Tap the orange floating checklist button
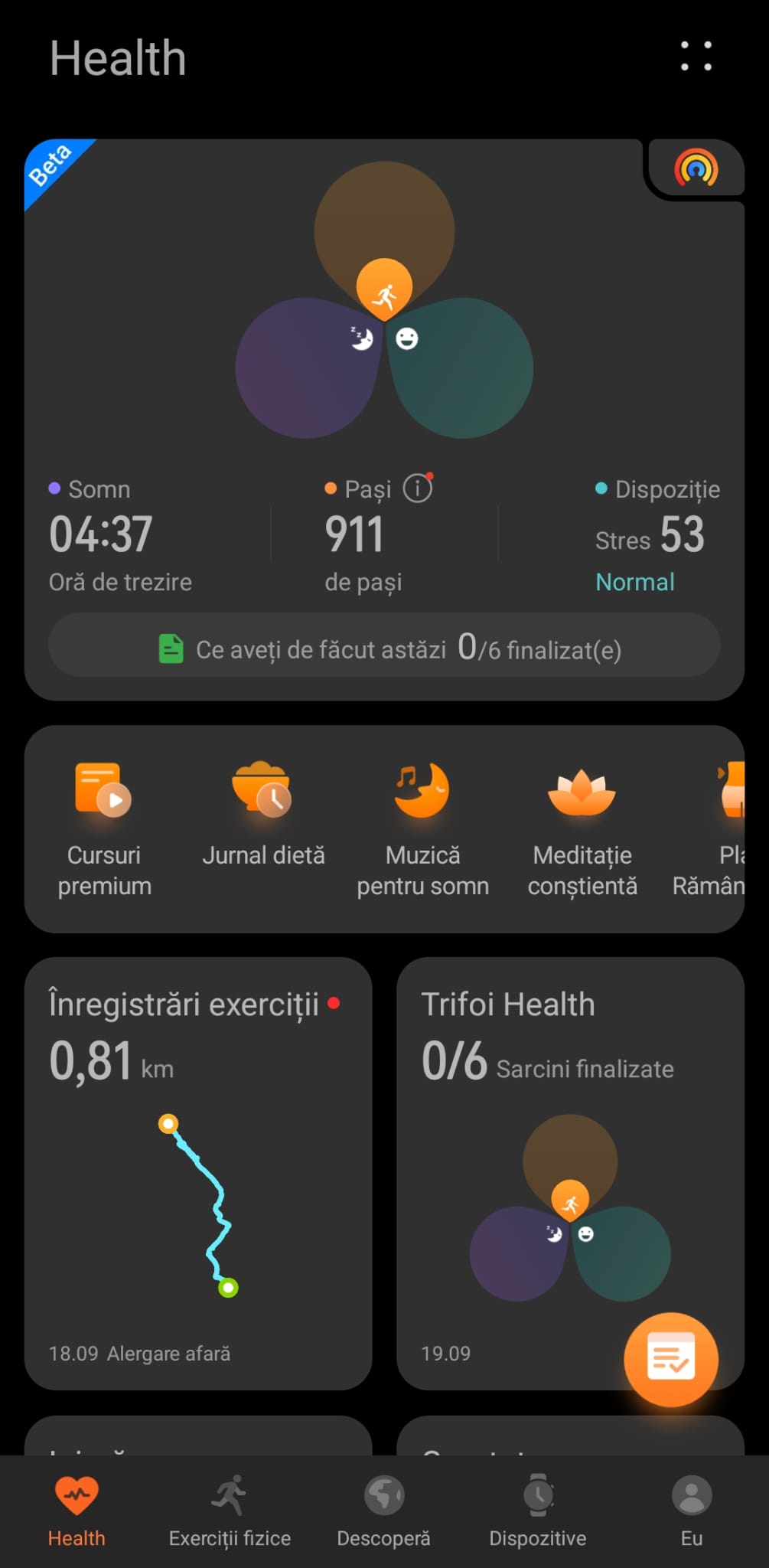This screenshot has height=1568, width=769. click(x=670, y=1358)
